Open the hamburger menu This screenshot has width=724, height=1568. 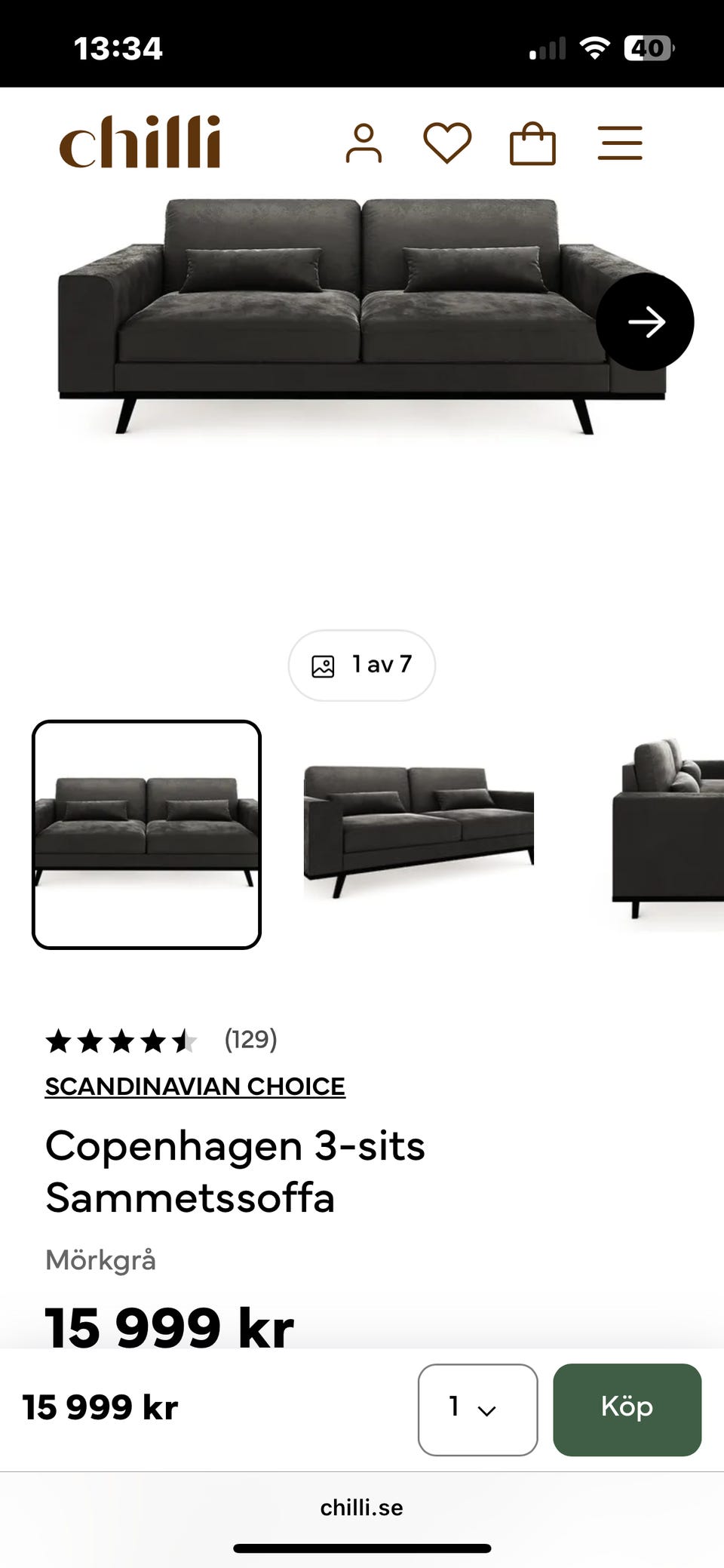click(620, 143)
